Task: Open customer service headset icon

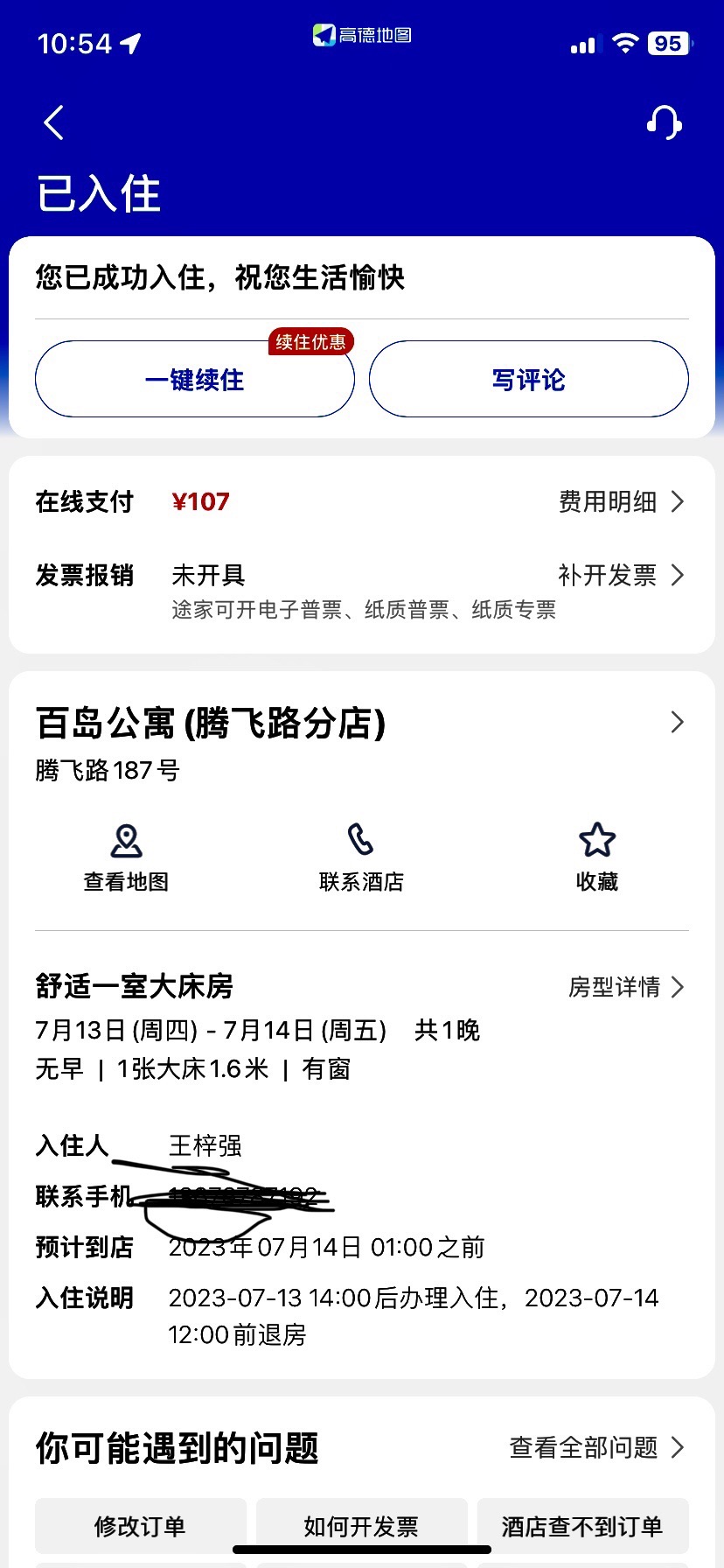Action: pyautogui.click(x=664, y=122)
